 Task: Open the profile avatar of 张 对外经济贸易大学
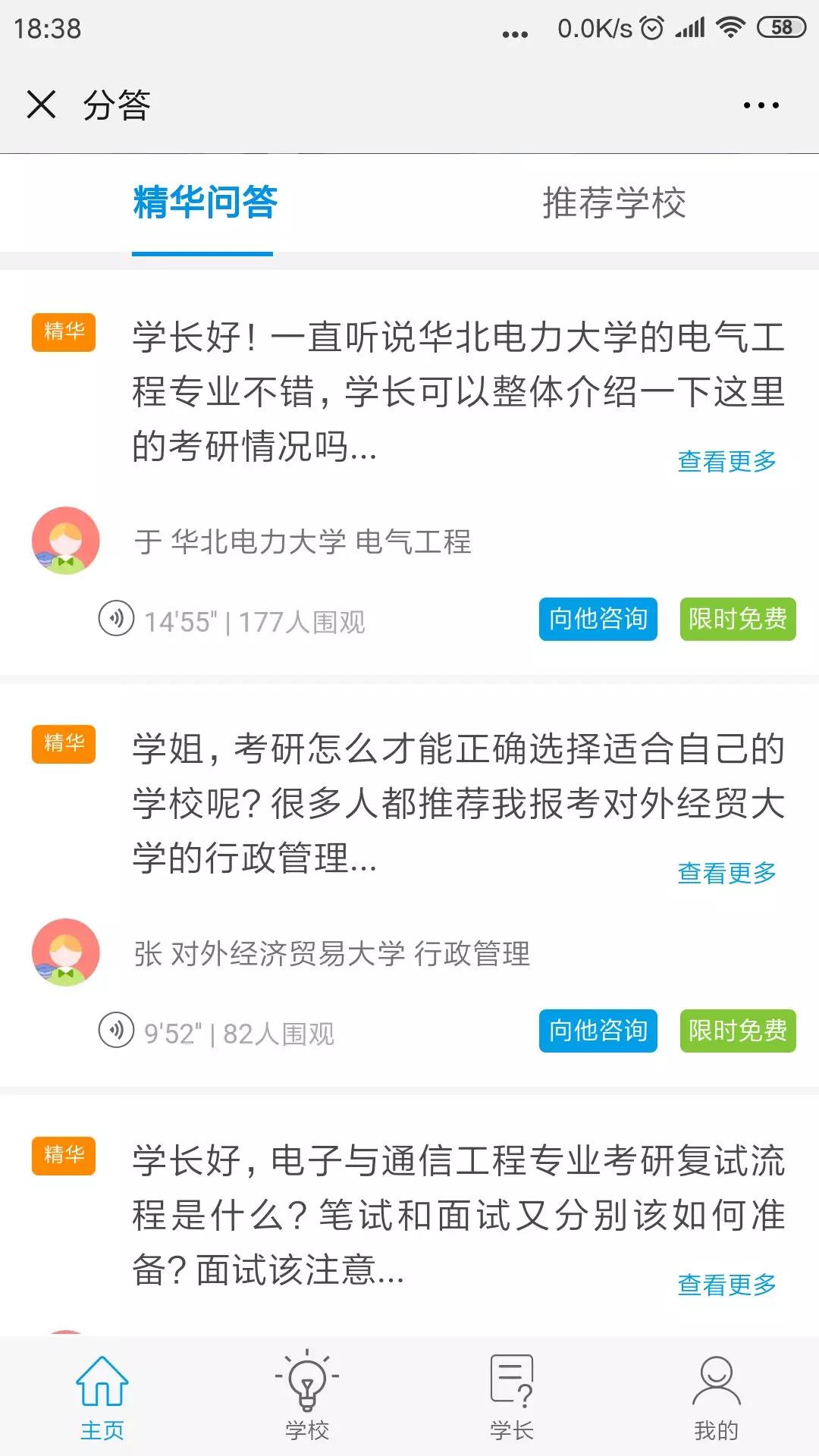click(x=66, y=952)
